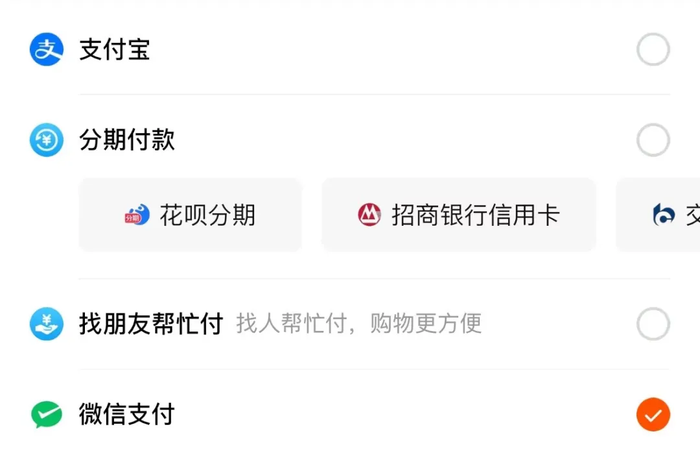This screenshot has height=473, width=700.
Task: Pick the 花呗分期 installment chip
Action: coord(190,215)
